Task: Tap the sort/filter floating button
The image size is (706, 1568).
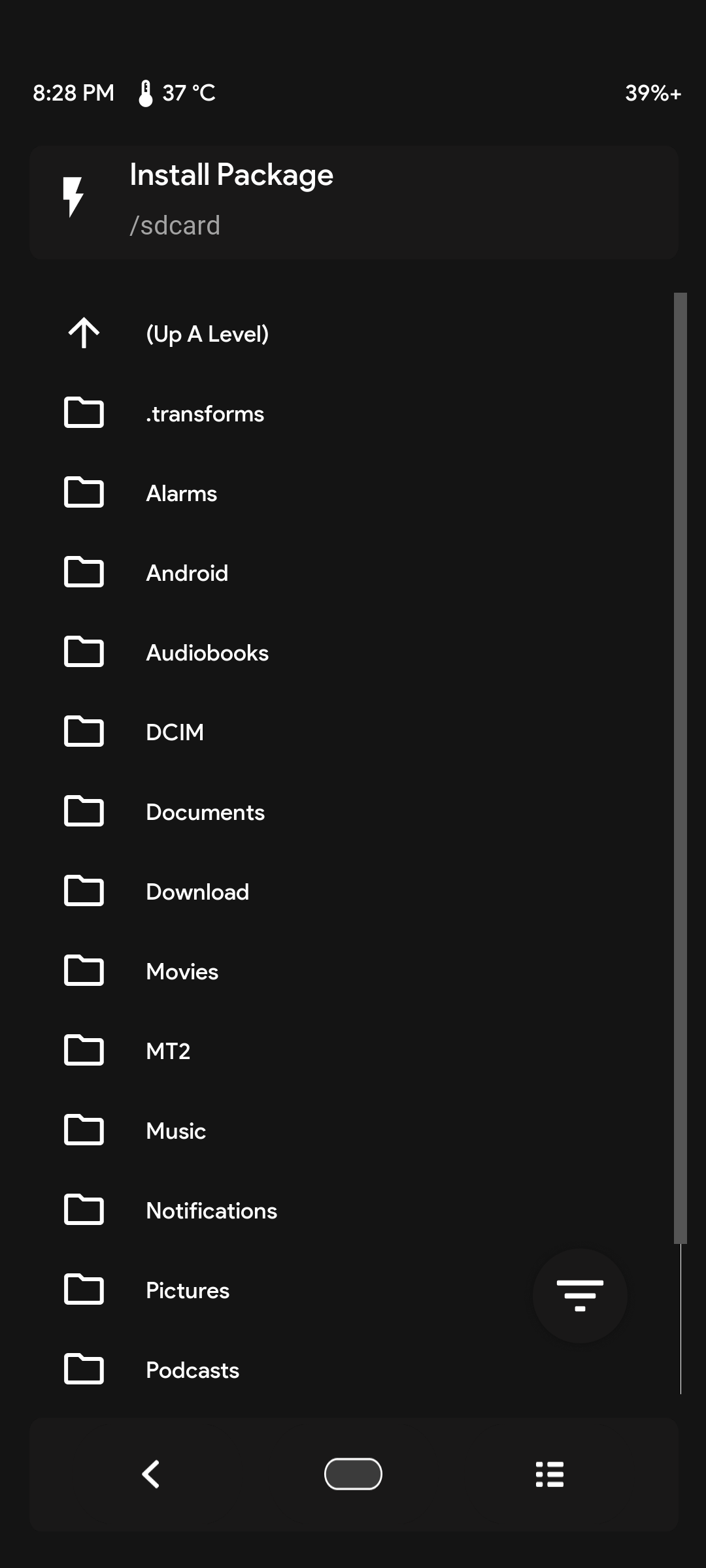Action: click(x=580, y=1296)
